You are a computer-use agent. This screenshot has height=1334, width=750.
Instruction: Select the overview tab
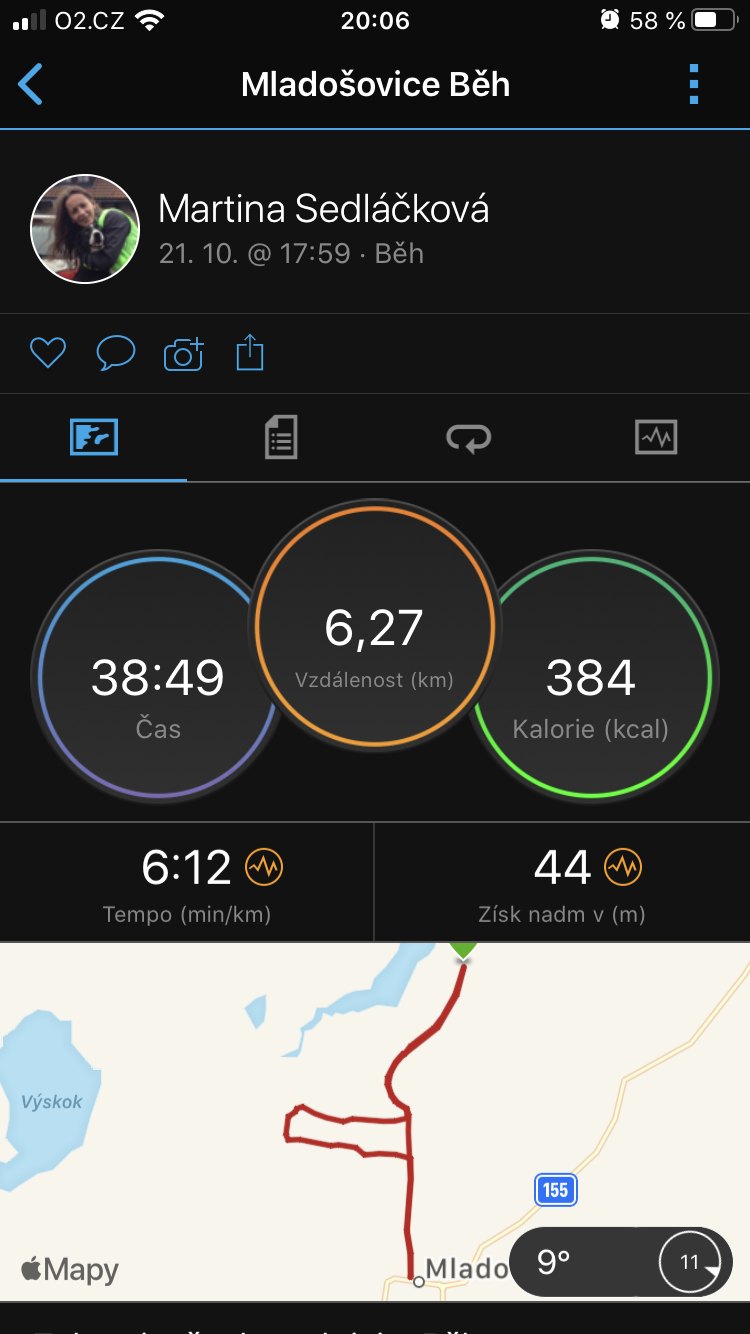(94, 438)
